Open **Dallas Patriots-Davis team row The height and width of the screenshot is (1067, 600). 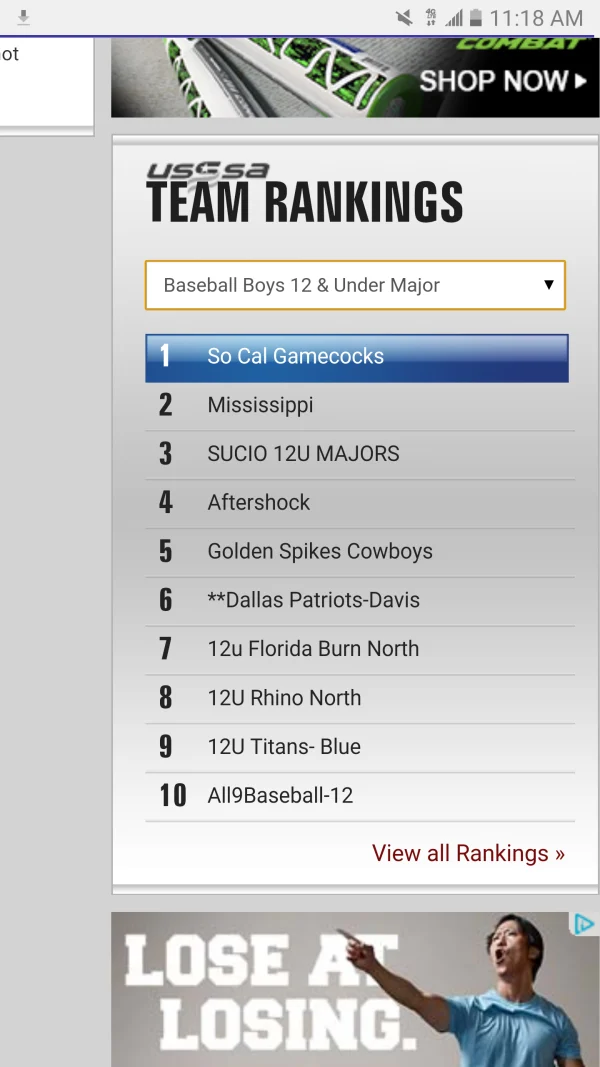[x=359, y=602]
